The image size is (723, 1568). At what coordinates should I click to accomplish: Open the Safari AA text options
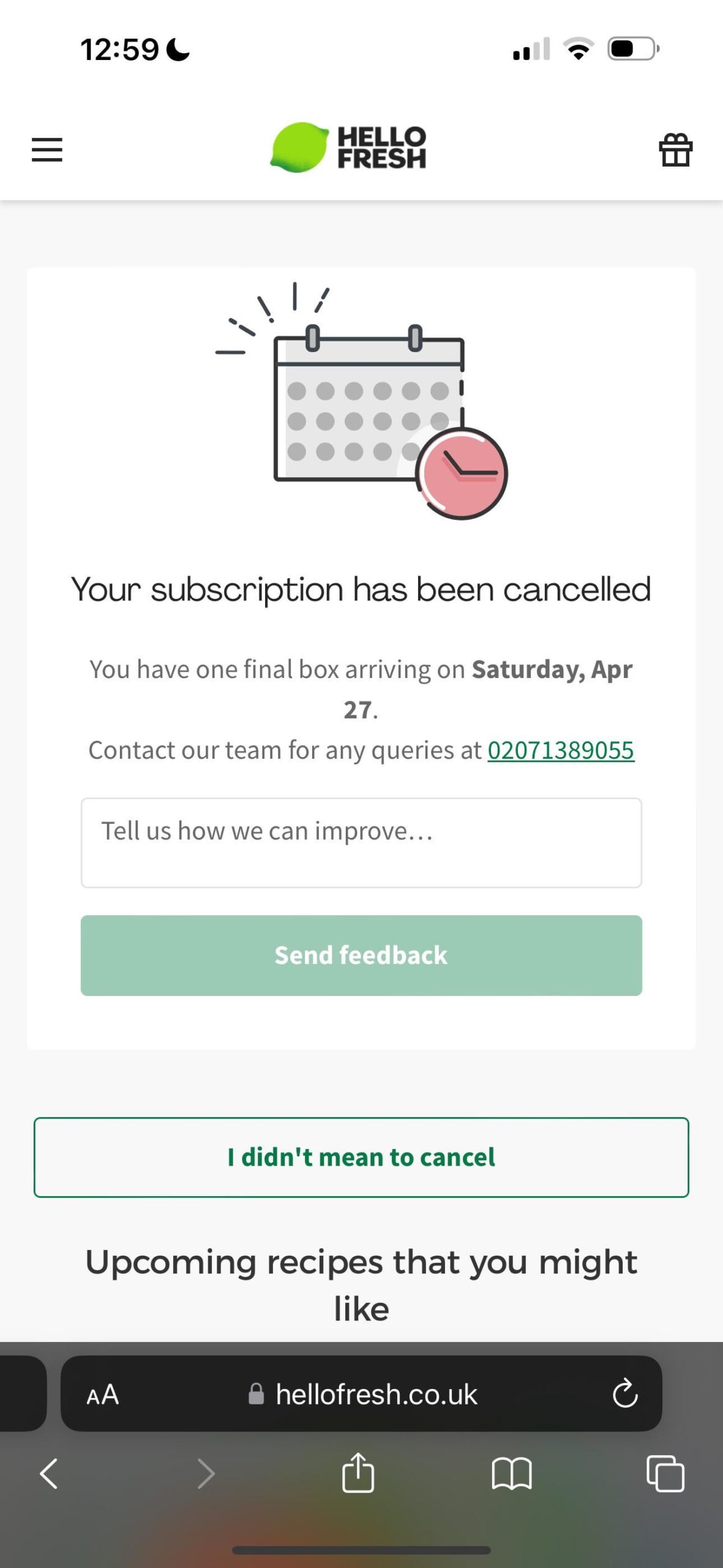coord(103,1395)
